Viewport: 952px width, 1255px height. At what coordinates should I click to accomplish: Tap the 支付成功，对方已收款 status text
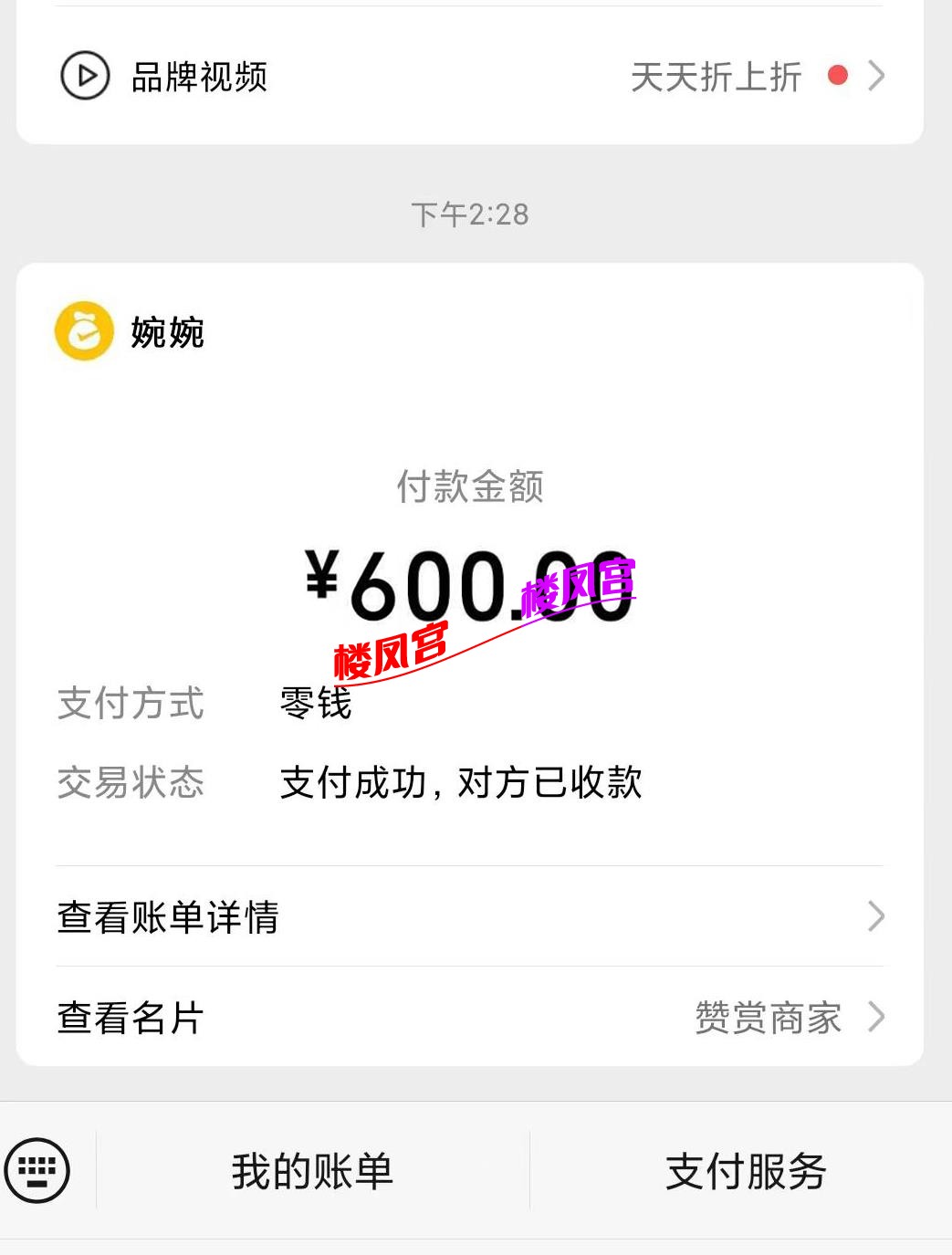tap(461, 783)
